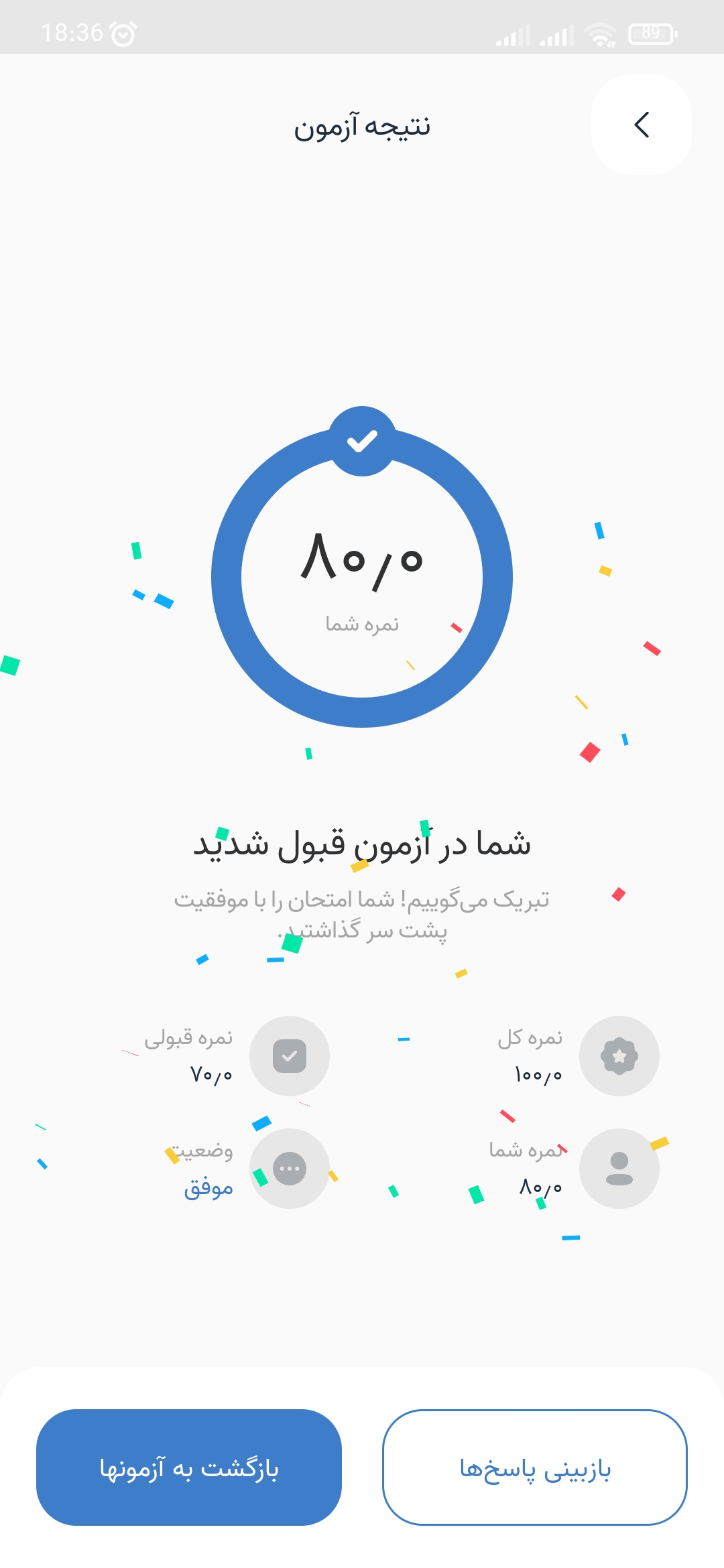Open بازبینی پاسخ‌ها to review answers
This screenshot has width=724, height=1568.
click(534, 1467)
